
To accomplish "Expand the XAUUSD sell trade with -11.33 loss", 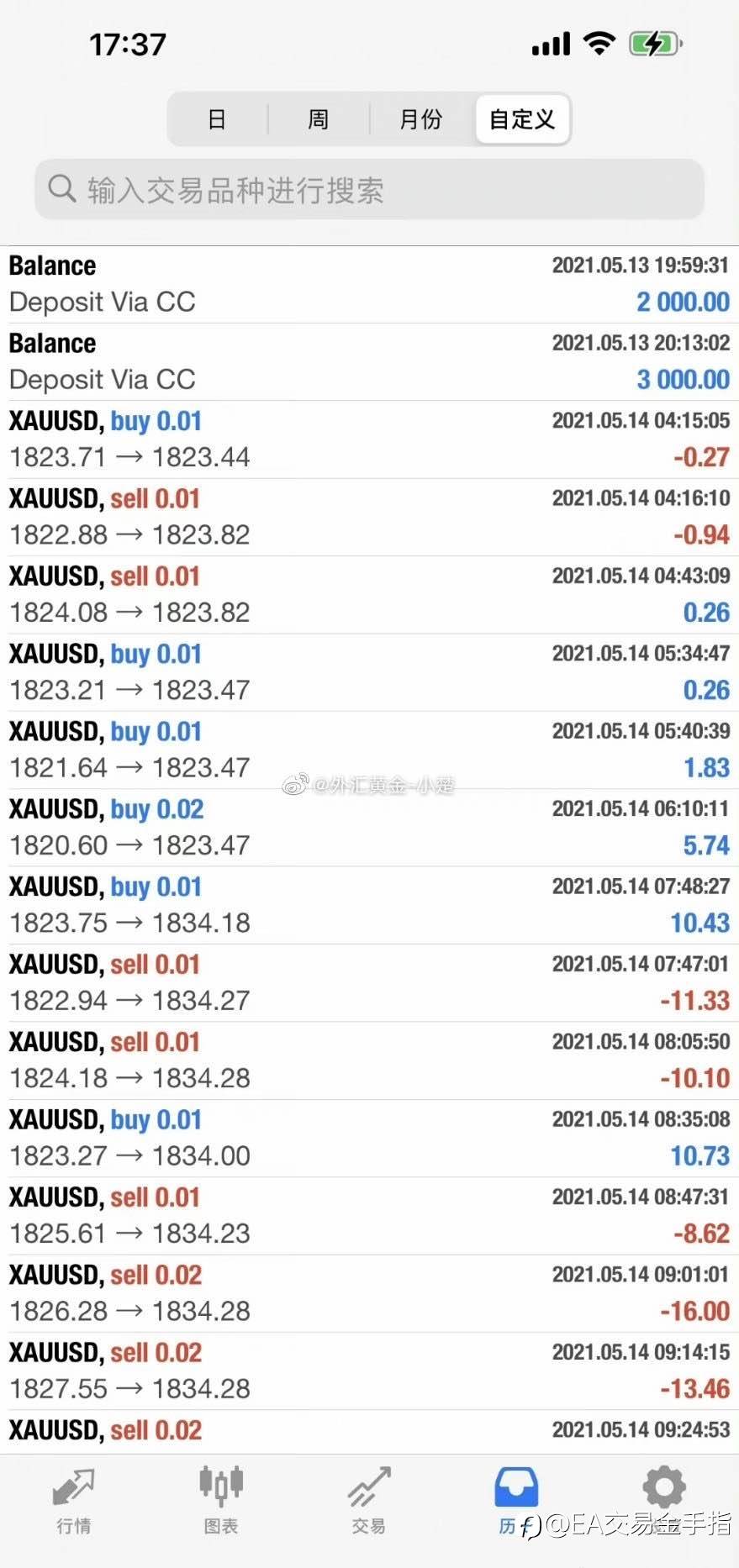I will coord(369,983).
